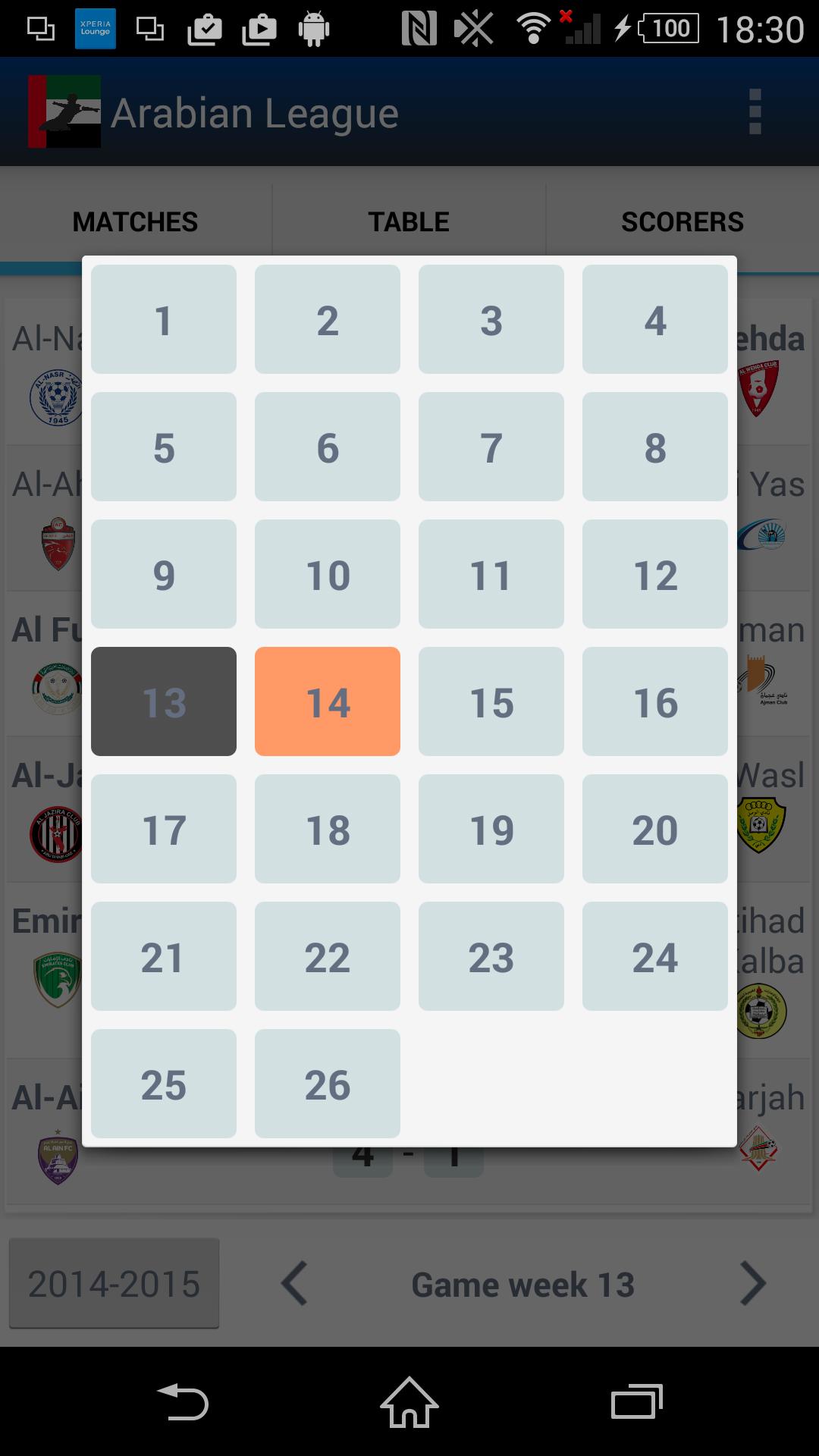The image size is (819, 1456).
Task: Go back with the left chevron arrow
Action: coord(293,1283)
